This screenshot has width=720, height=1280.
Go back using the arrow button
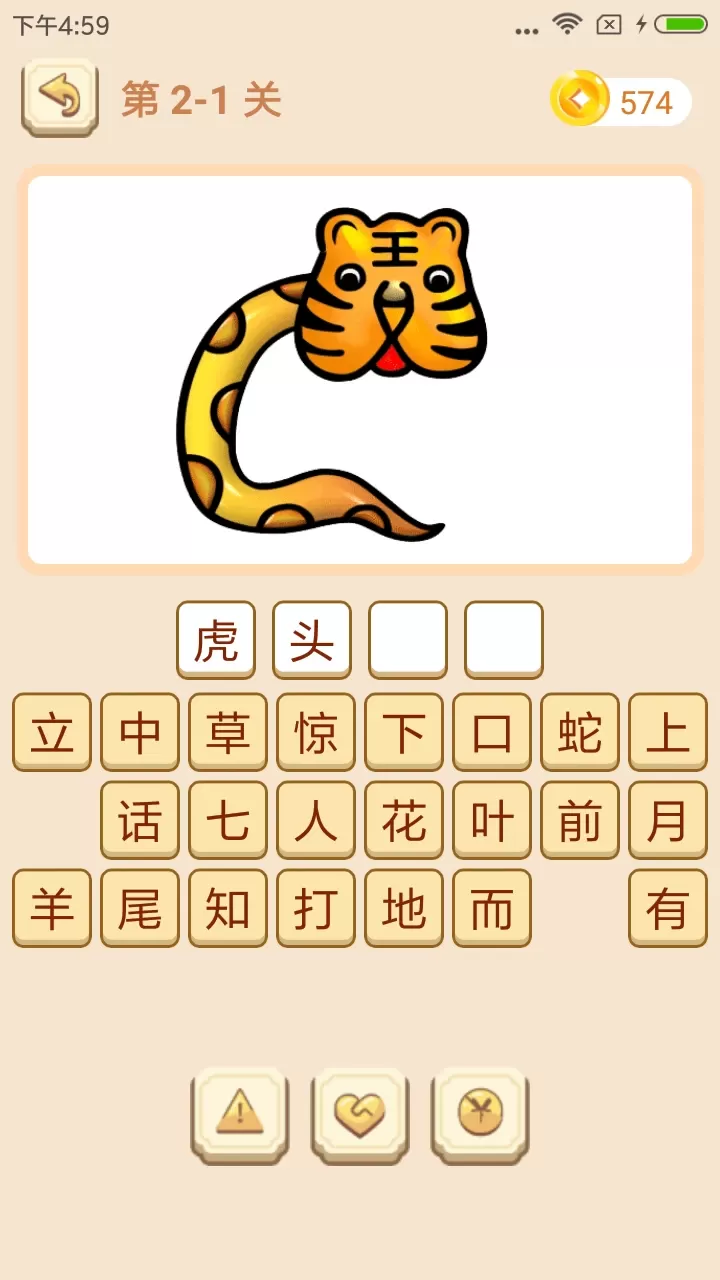[59, 97]
